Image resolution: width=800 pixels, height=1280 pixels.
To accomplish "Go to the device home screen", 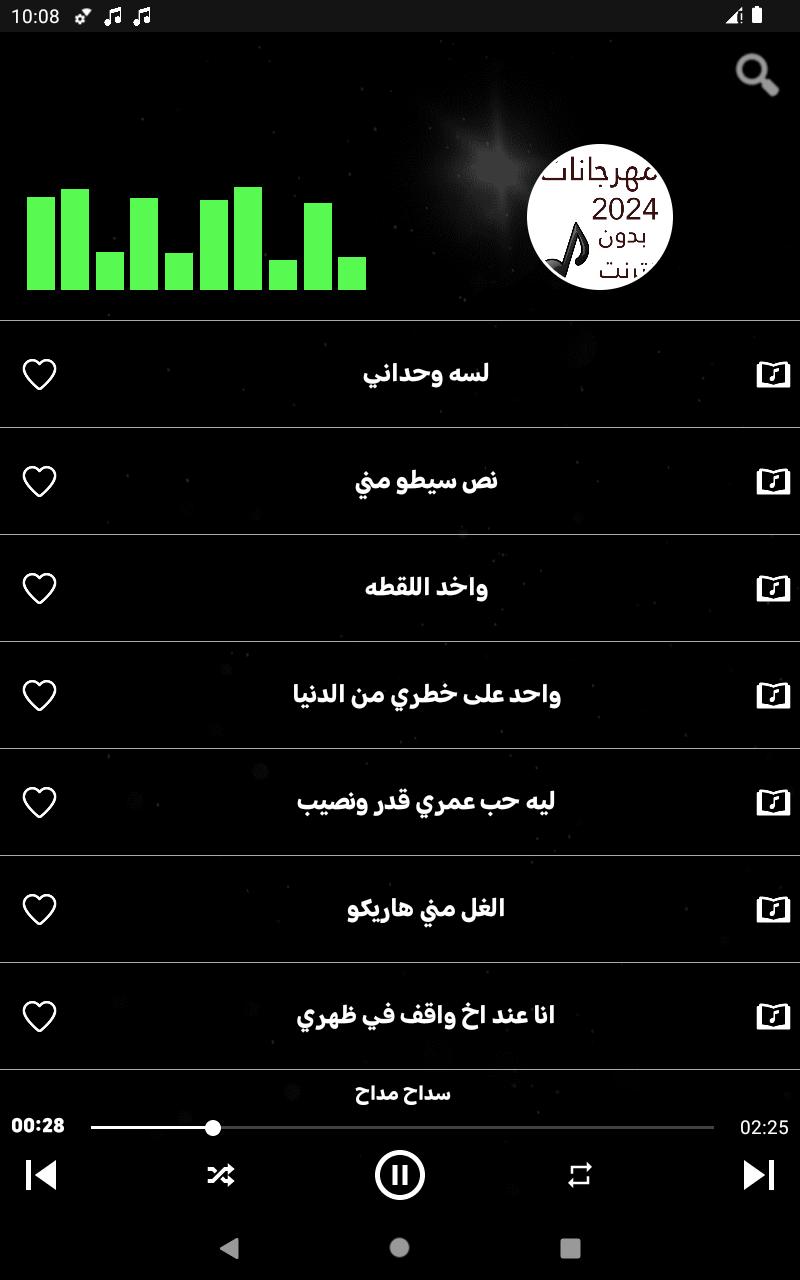I will [x=400, y=1247].
